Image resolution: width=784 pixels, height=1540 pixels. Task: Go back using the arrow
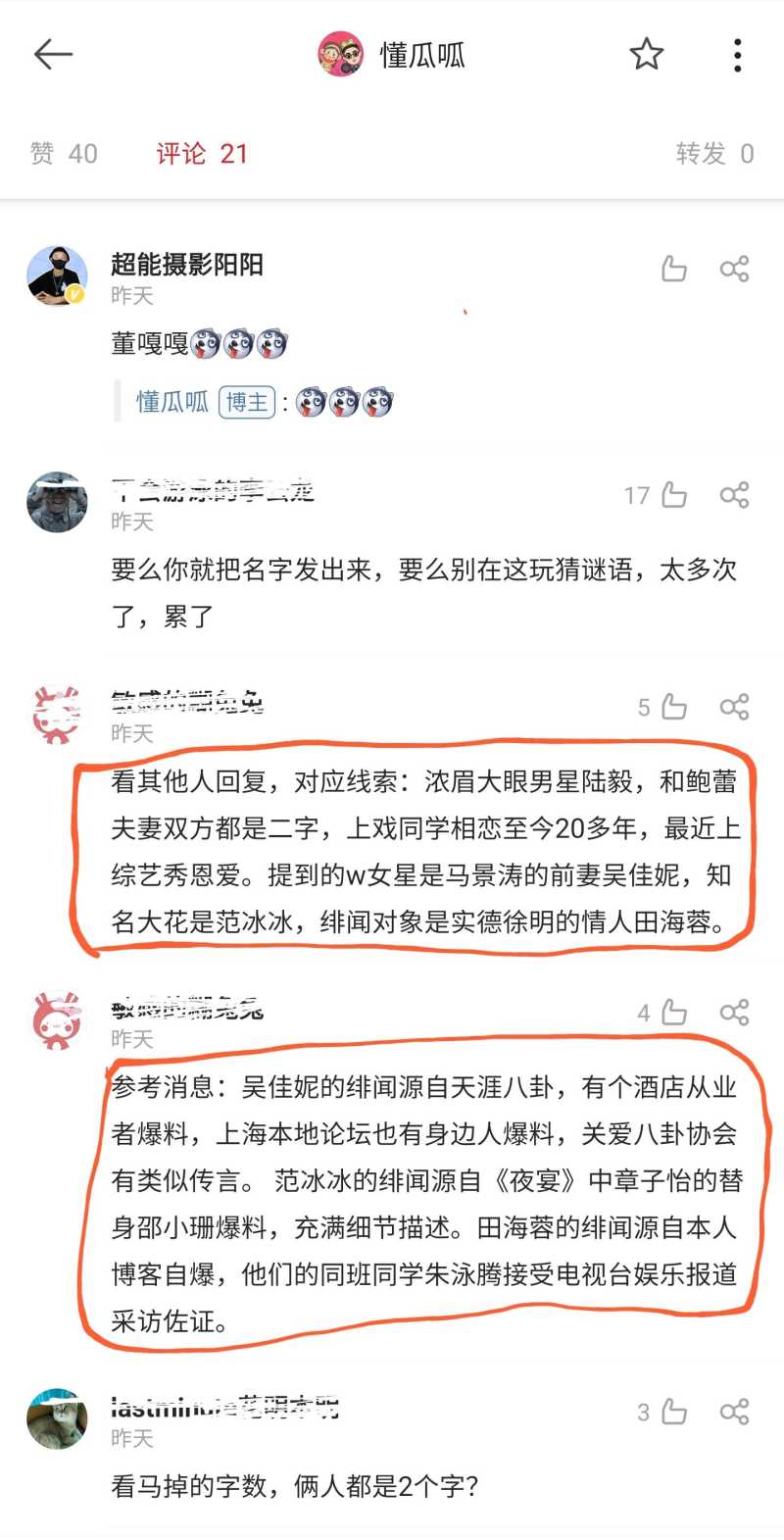(x=54, y=55)
